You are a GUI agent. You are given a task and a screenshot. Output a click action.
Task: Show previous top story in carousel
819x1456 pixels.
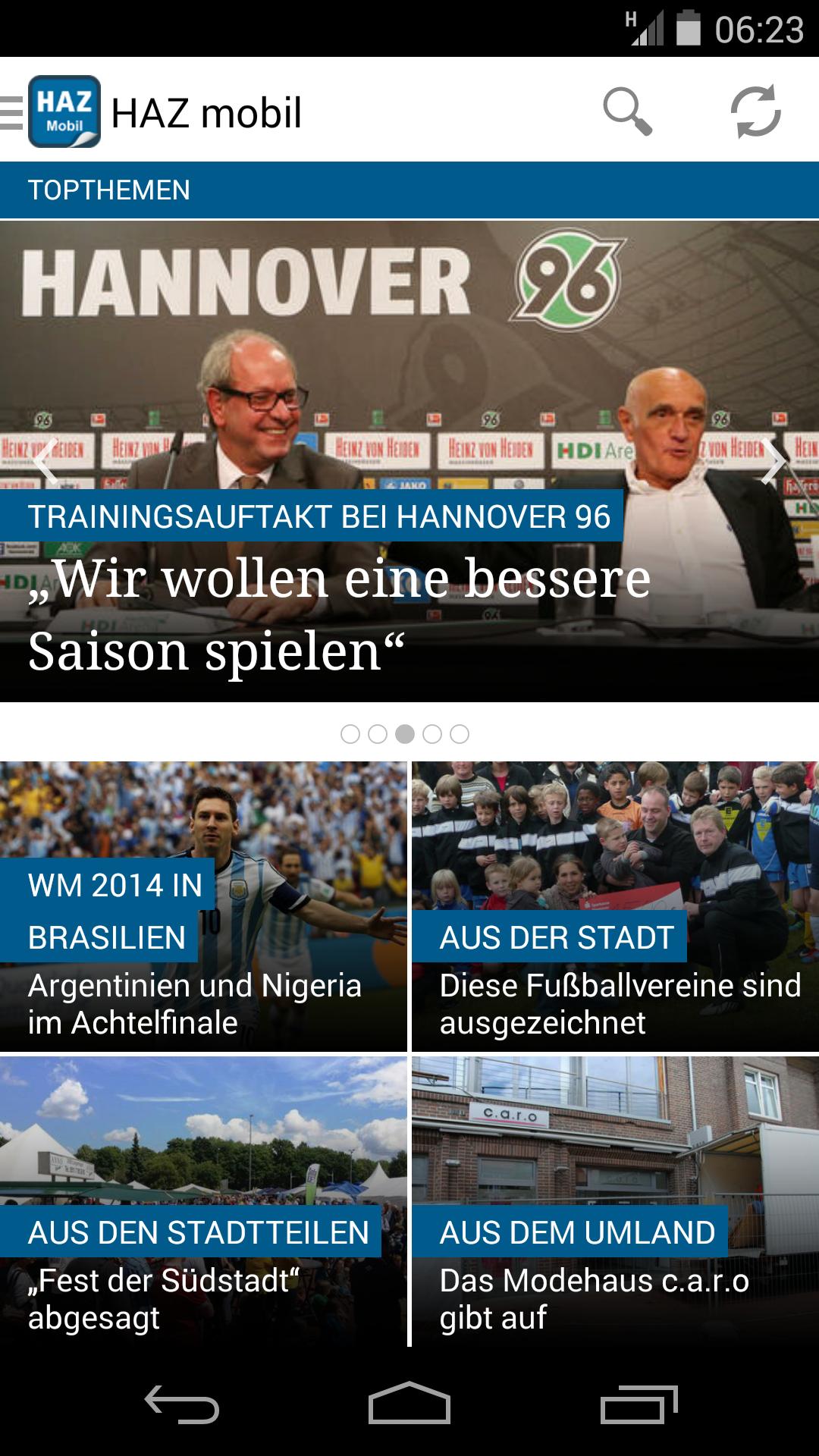(45, 460)
